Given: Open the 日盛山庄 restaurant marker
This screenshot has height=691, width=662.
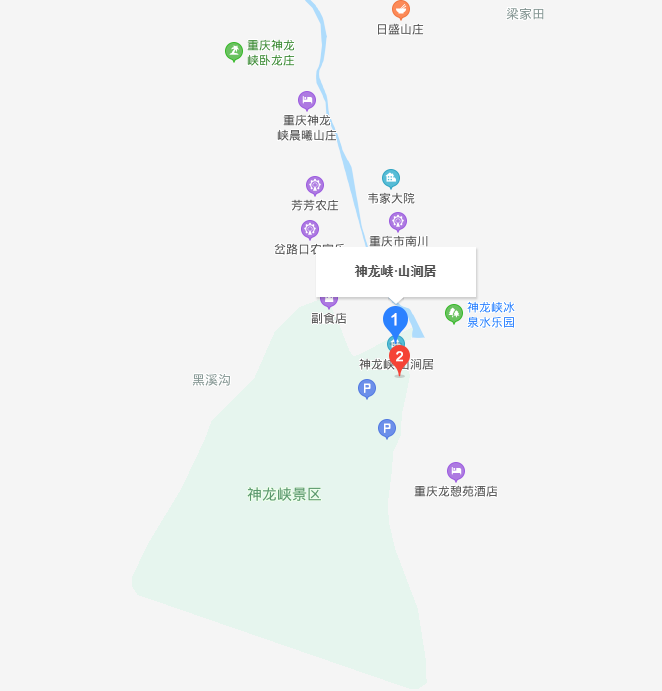Looking at the screenshot, I should click(400, 11).
